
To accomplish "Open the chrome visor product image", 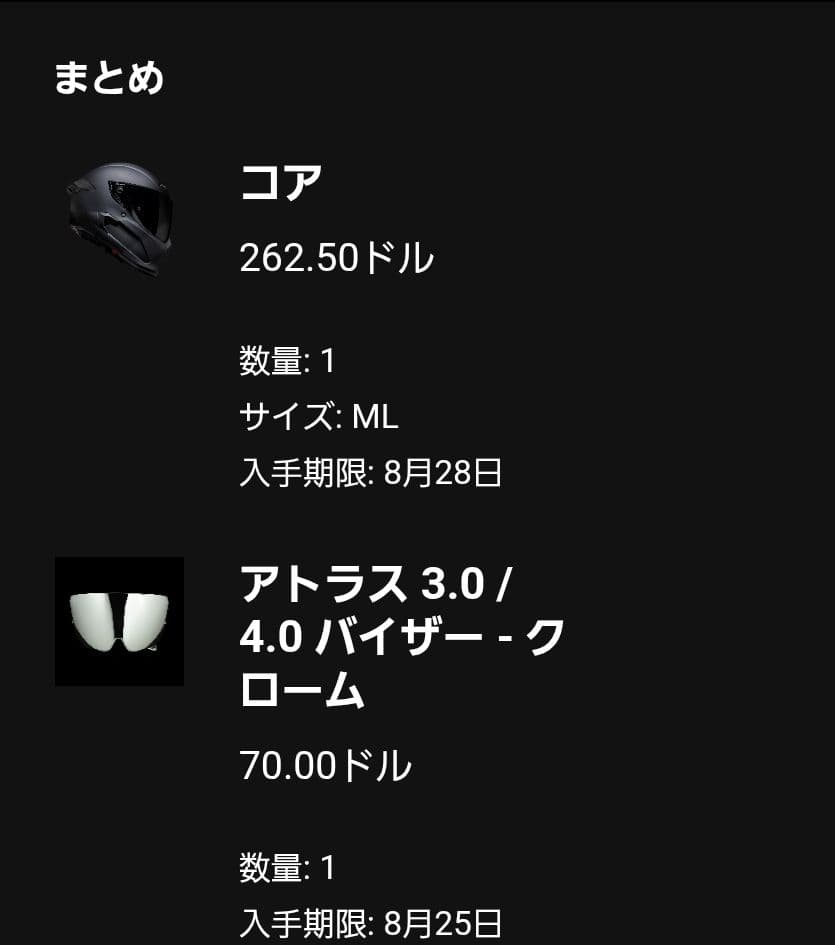I will pos(119,621).
